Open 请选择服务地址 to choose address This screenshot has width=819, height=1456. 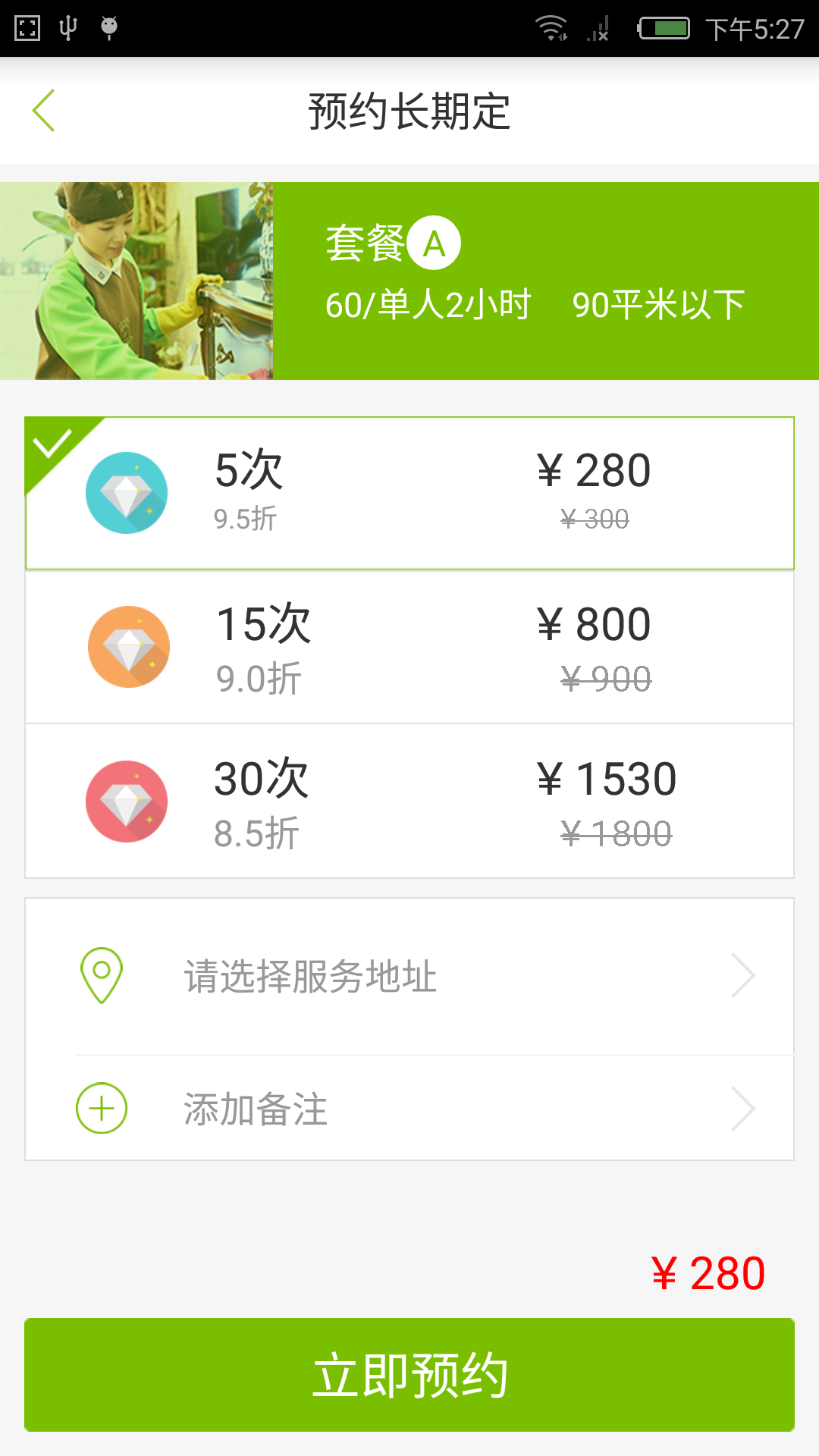(x=409, y=977)
